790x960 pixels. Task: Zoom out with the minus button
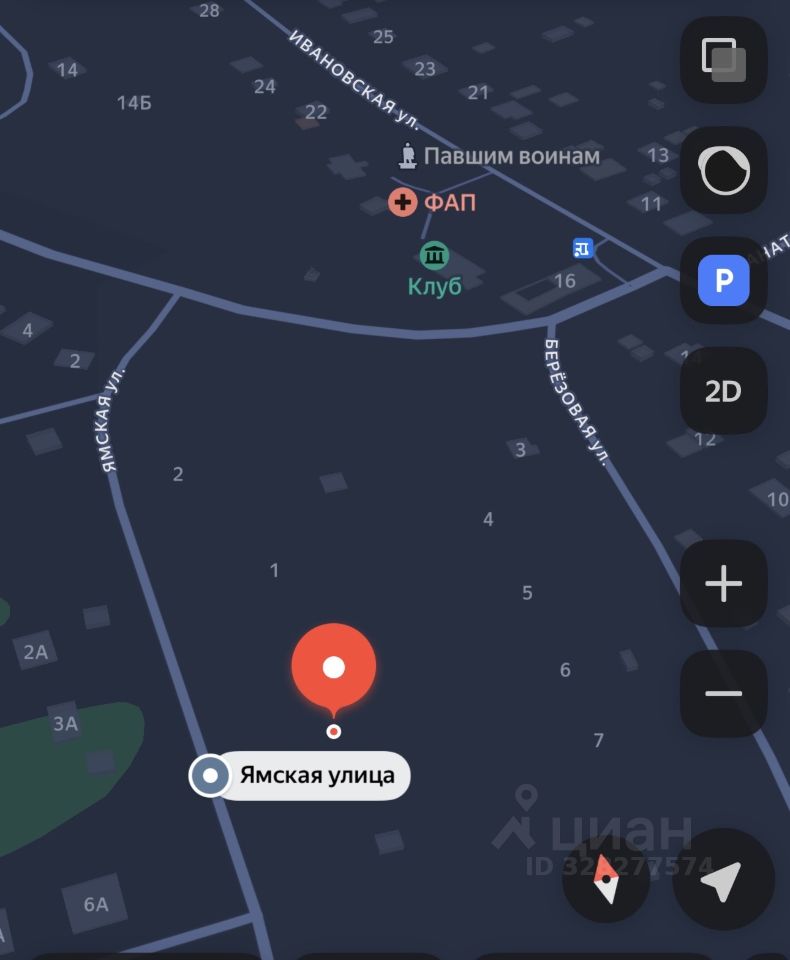click(x=723, y=694)
